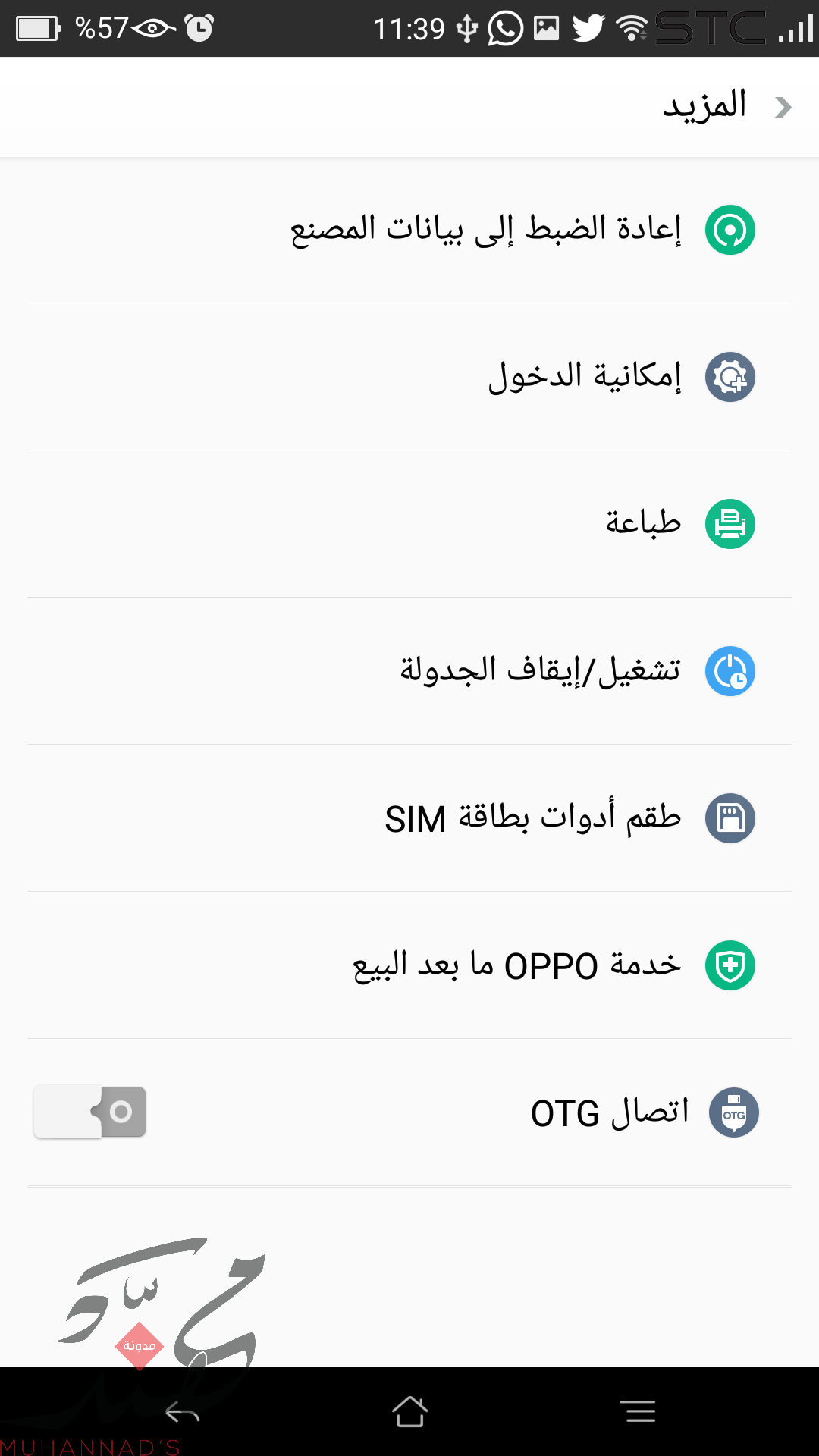
Task: Open تشغيل/إيقاف الجدولة settings
Action: coord(540,671)
